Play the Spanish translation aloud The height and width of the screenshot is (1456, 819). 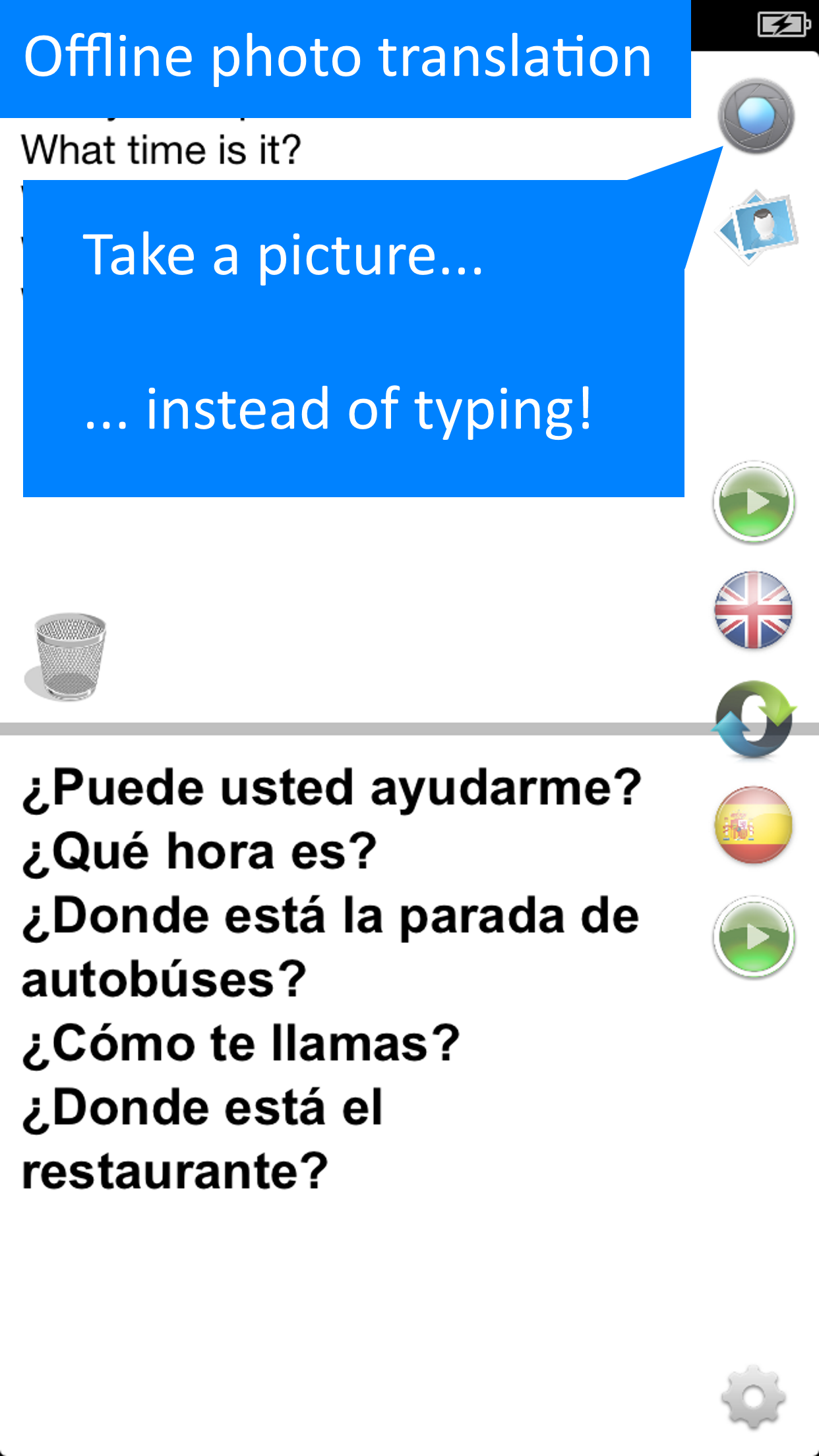coord(754,937)
